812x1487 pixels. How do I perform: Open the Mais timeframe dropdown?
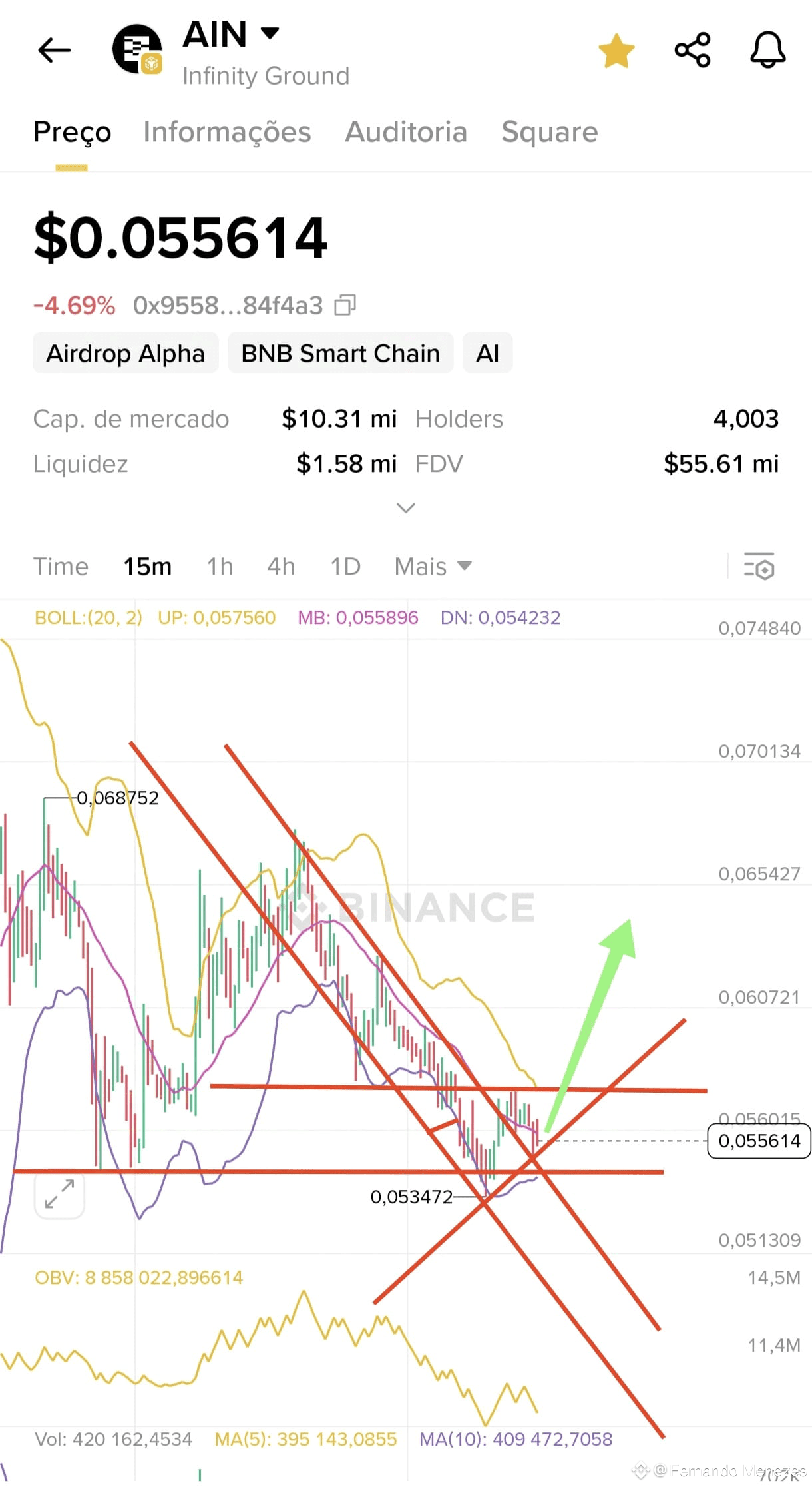433,567
